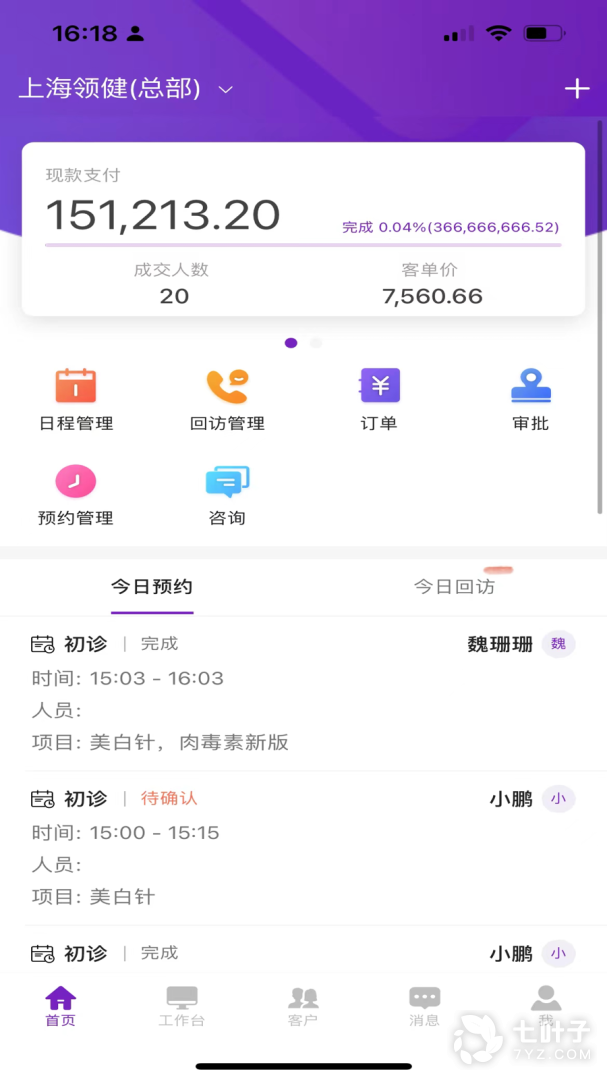Viewport: 607px width, 1080px height.
Task: Tap the plus icon in the header
Action: coord(577,89)
